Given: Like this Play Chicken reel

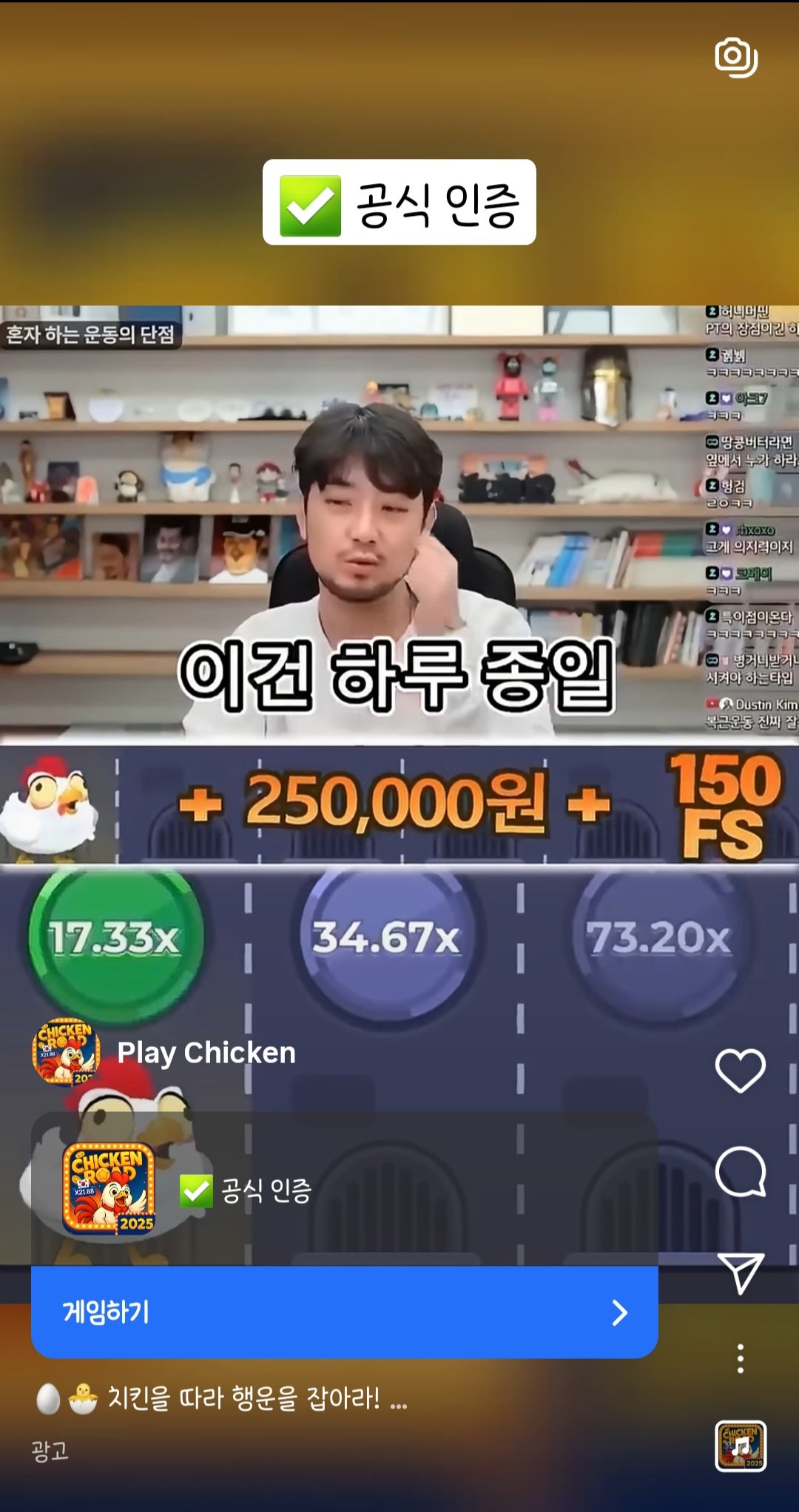Looking at the screenshot, I should pyautogui.click(x=740, y=1070).
